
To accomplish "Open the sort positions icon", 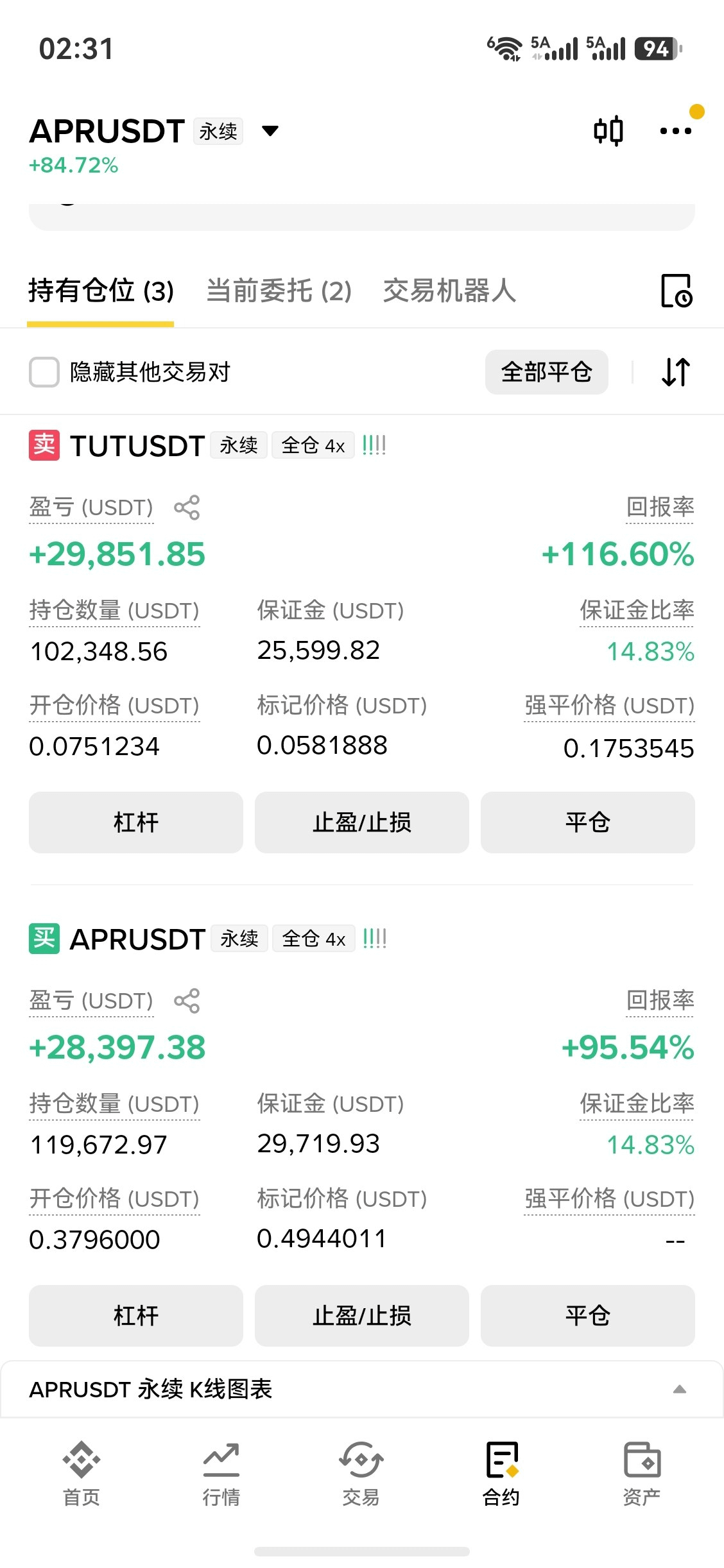I will [x=676, y=372].
